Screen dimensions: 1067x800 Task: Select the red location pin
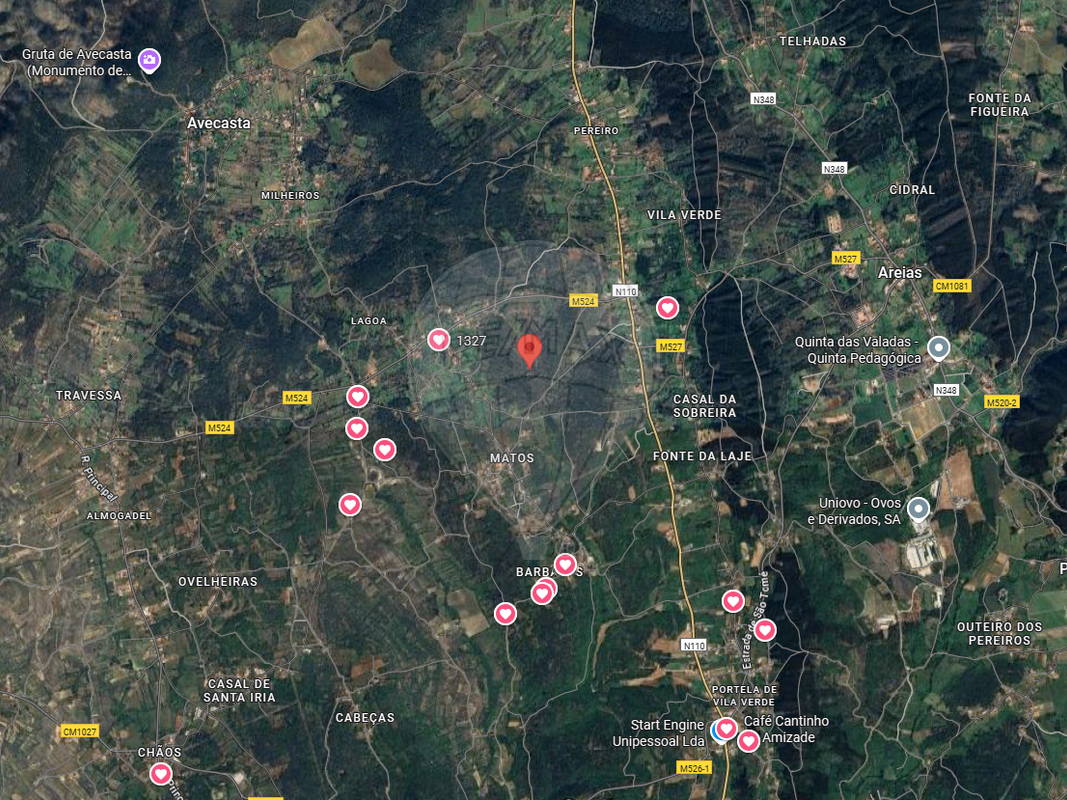(x=529, y=350)
